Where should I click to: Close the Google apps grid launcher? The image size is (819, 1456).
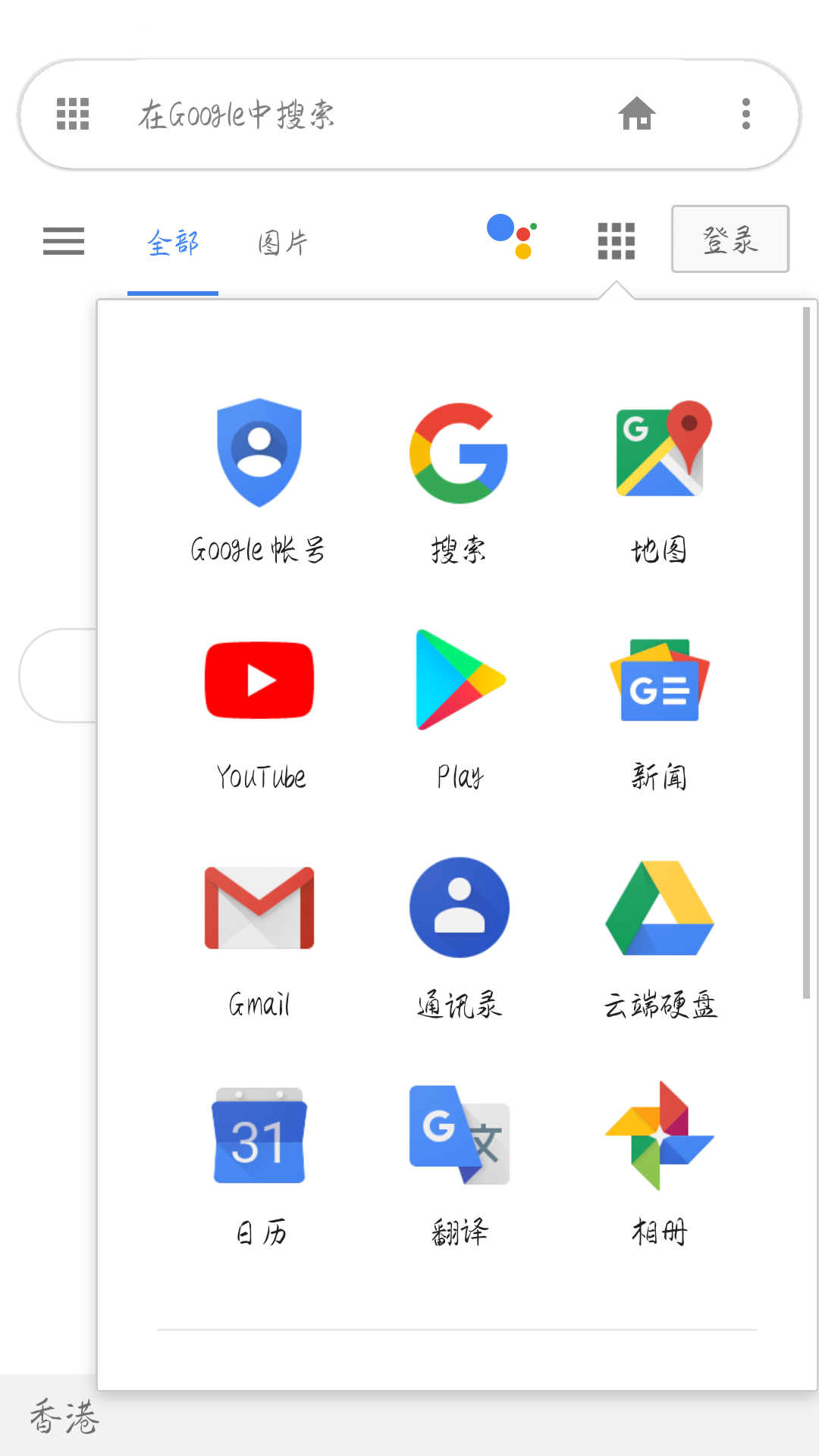617,241
